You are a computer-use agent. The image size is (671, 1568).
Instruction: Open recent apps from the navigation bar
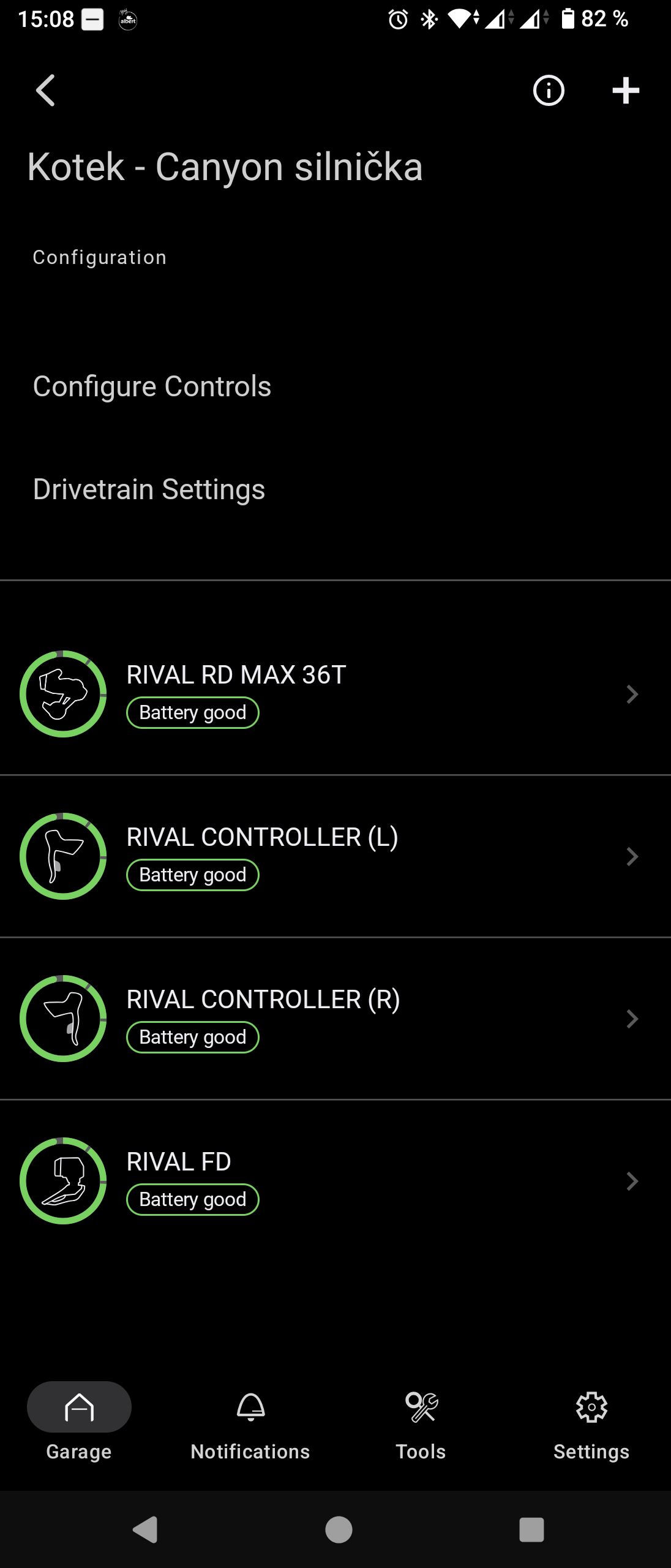point(531,1529)
